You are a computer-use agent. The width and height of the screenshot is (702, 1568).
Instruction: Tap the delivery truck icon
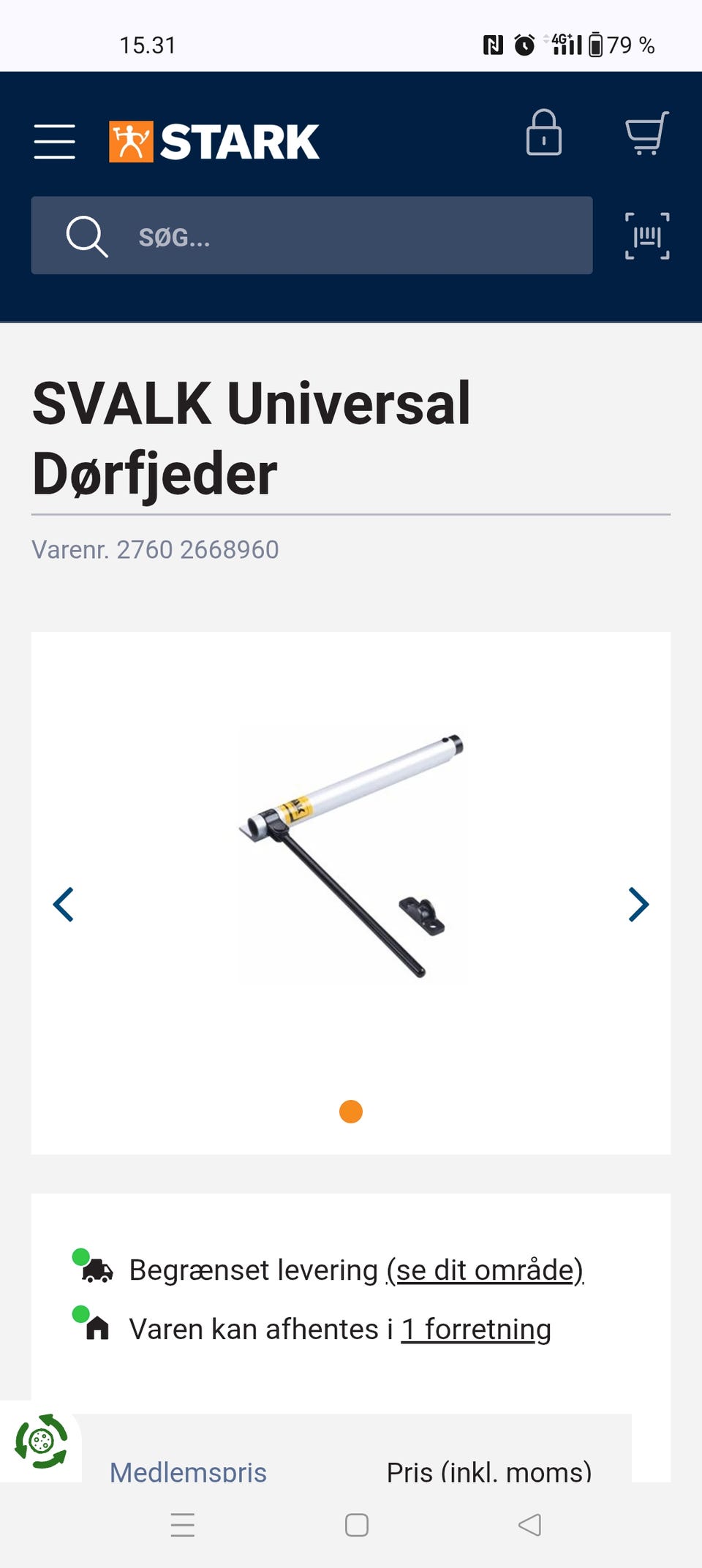[x=97, y=1272]
